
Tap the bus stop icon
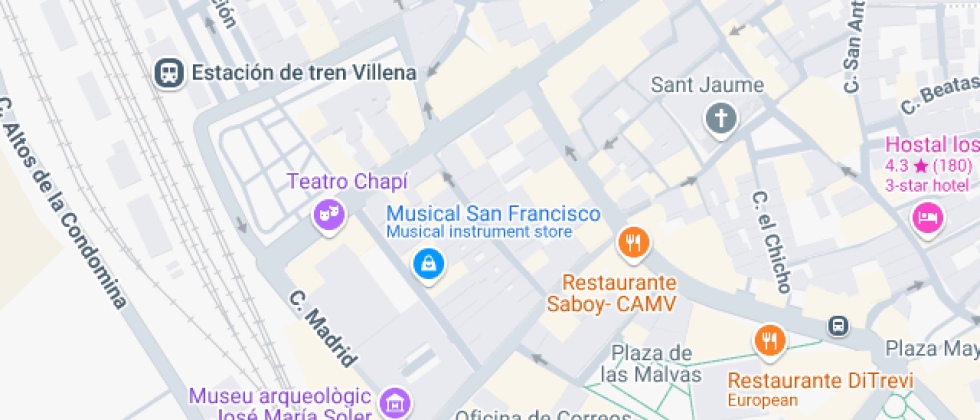837,326
